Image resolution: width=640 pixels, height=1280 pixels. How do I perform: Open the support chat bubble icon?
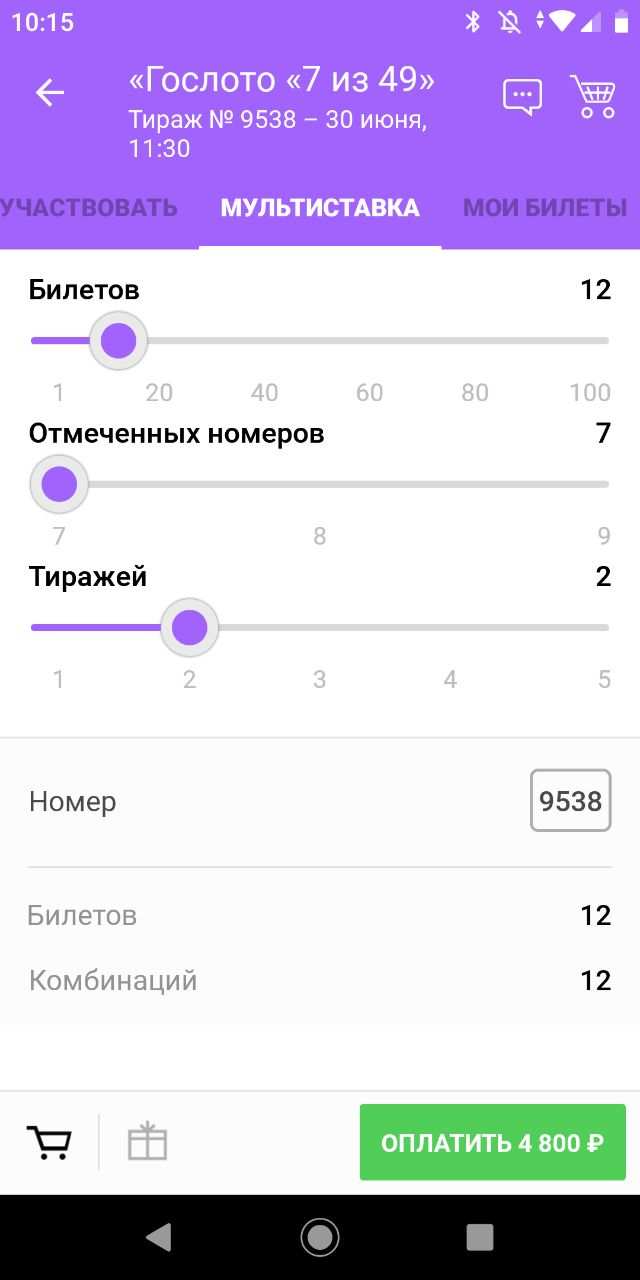pyautogui.click(x=522, y=97)
